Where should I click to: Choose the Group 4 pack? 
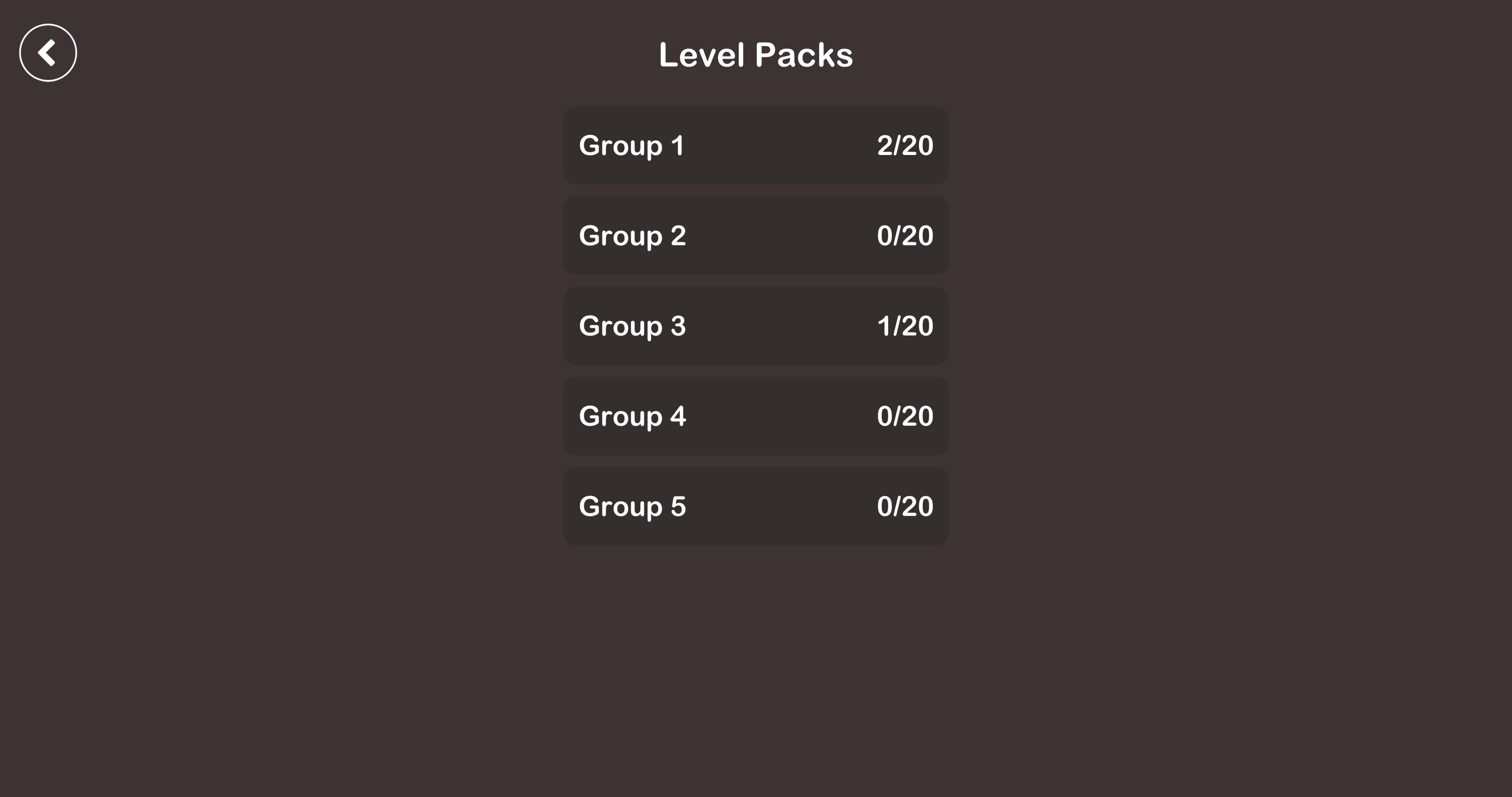755,416
